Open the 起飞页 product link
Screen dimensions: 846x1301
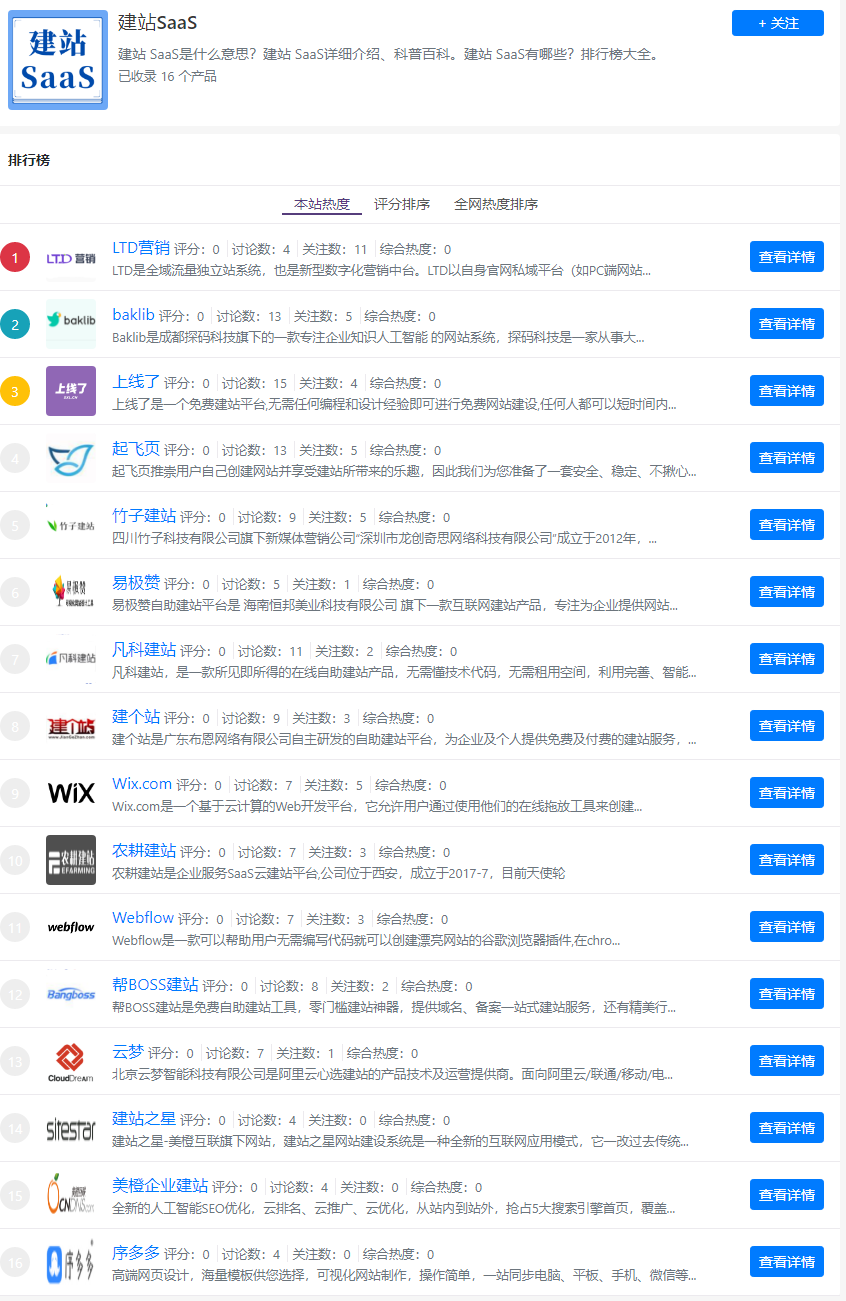(136, 449)
